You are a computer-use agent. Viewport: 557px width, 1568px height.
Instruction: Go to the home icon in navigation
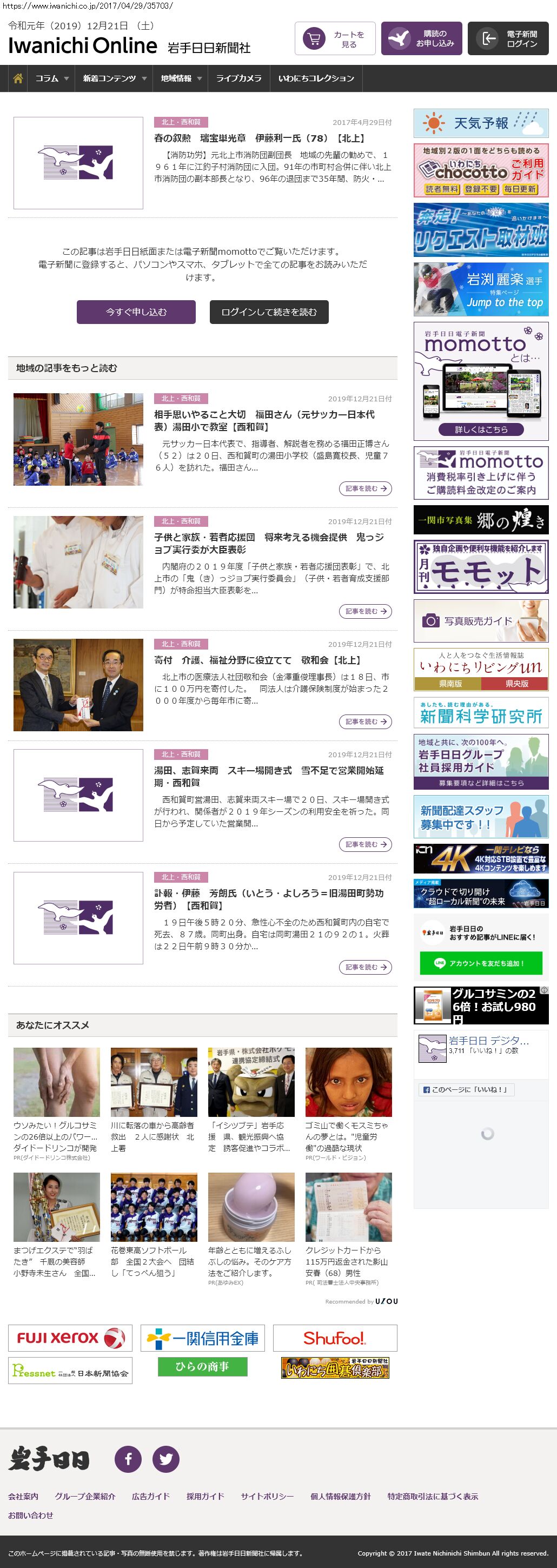coord(18,78)
